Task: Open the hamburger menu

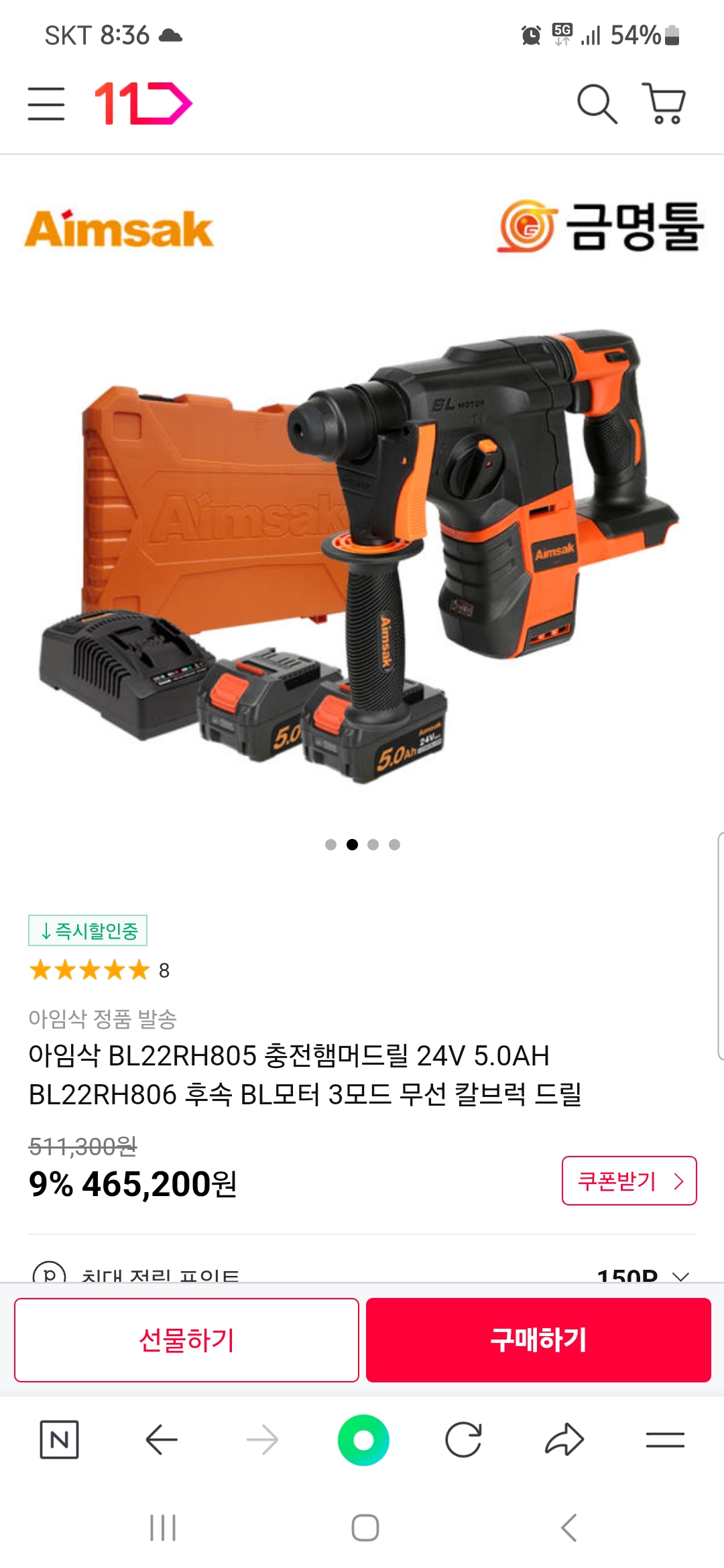Action: pos(46,104)
